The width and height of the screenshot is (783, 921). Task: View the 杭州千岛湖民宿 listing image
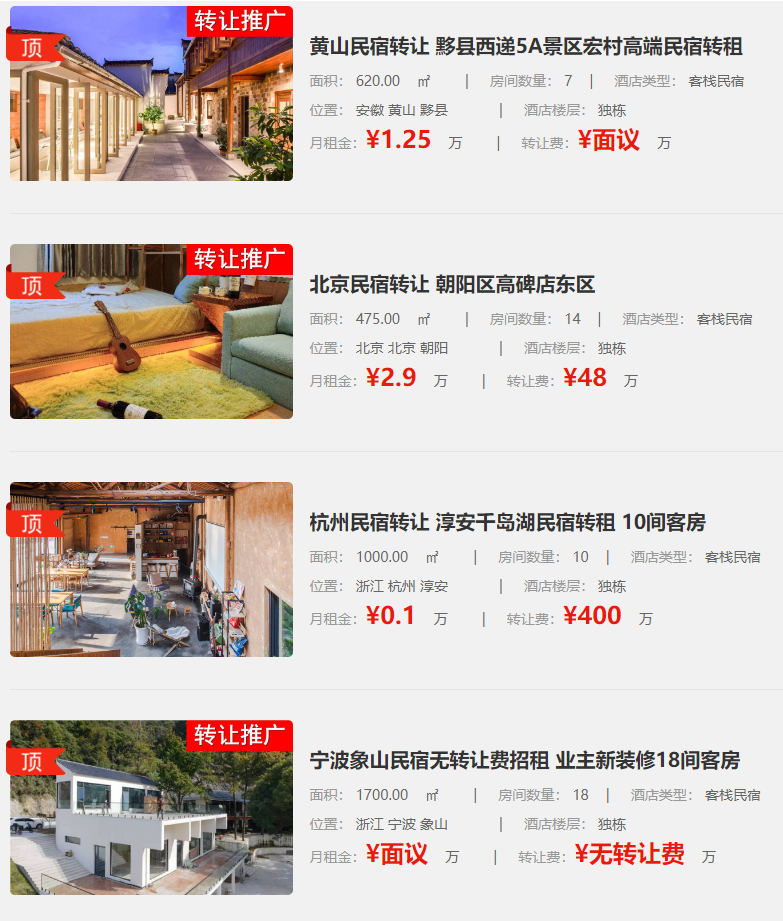[x=151, y=570]
